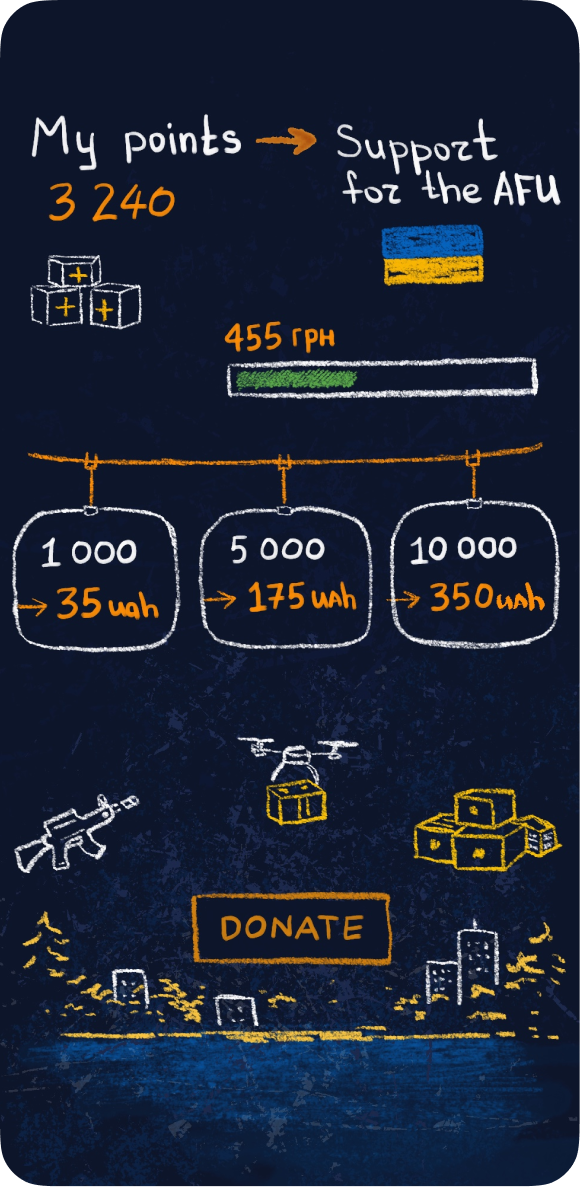
Task: Tap the DONATE button
Action: point(292,927)
